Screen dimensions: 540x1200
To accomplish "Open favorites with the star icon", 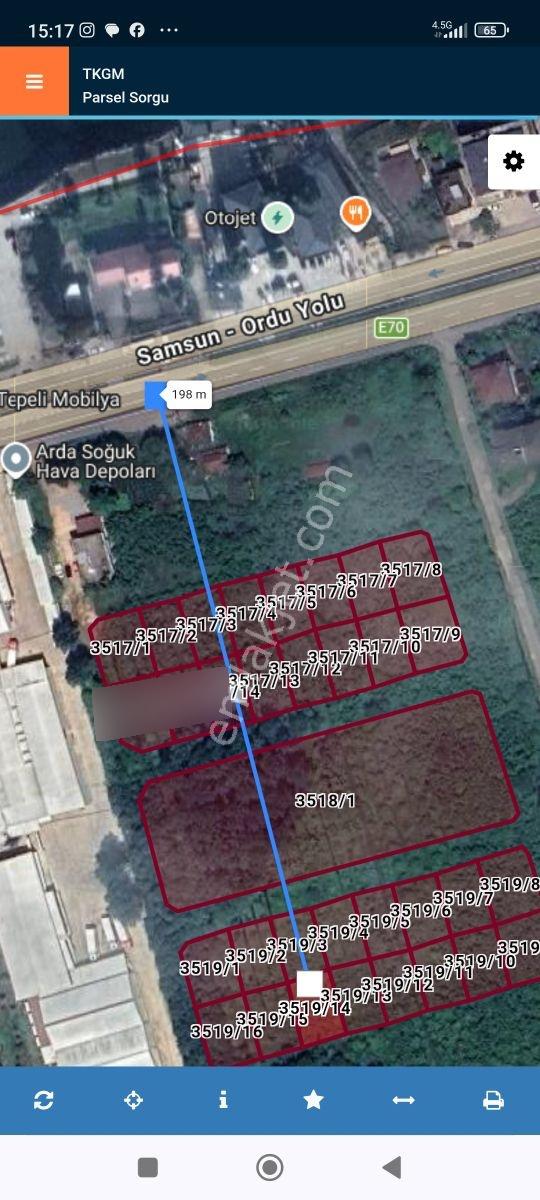I will 313,1100.
